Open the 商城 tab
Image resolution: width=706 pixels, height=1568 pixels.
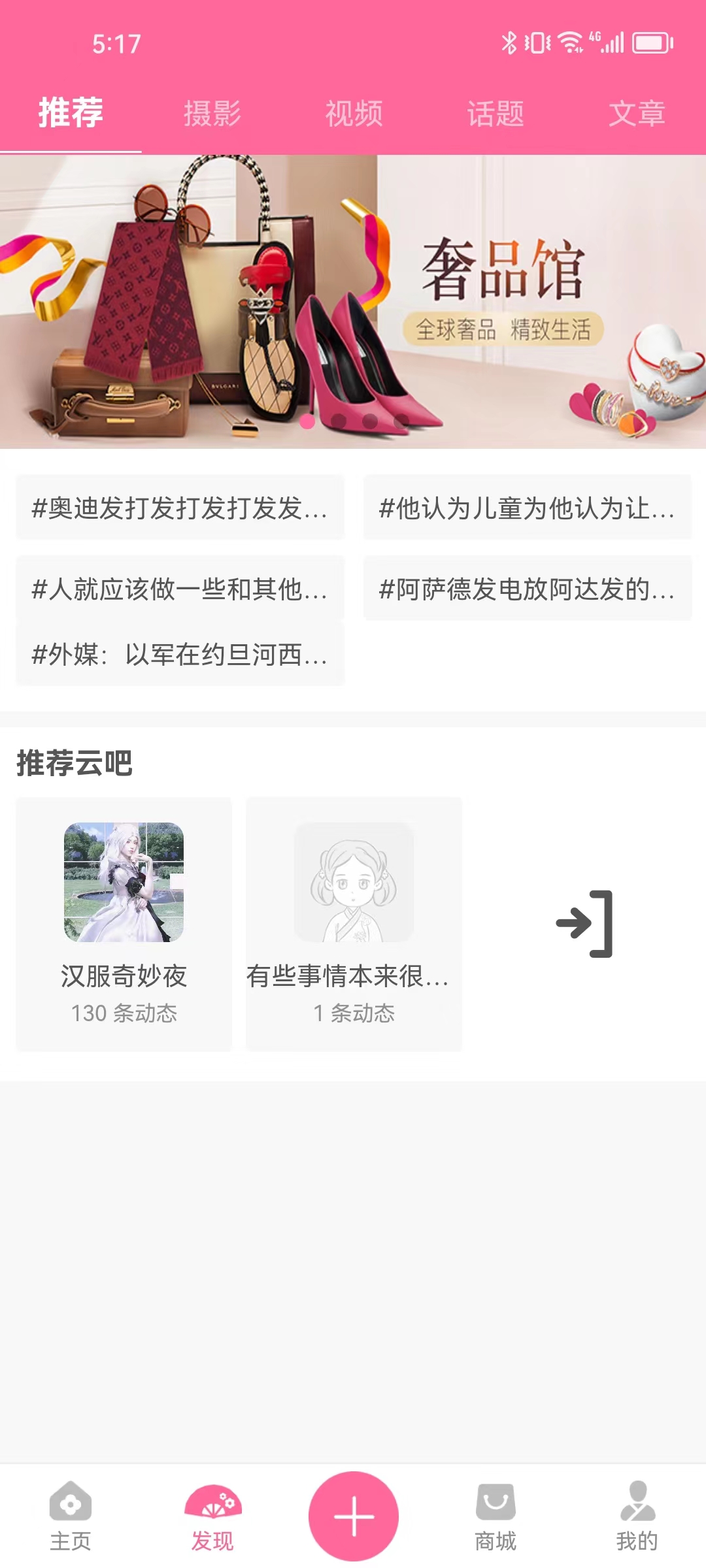point(495,1516)
